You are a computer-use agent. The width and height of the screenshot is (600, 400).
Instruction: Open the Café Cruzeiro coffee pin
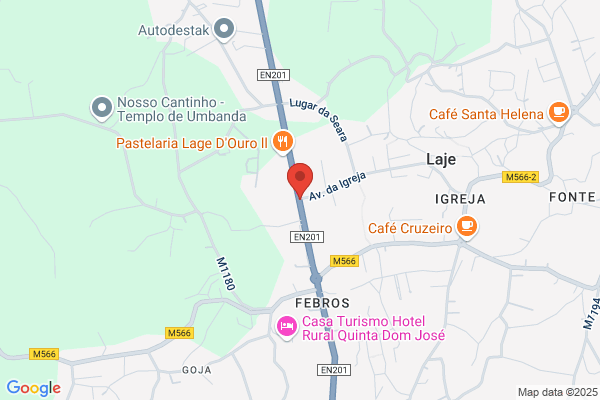[x=467, y=227]
